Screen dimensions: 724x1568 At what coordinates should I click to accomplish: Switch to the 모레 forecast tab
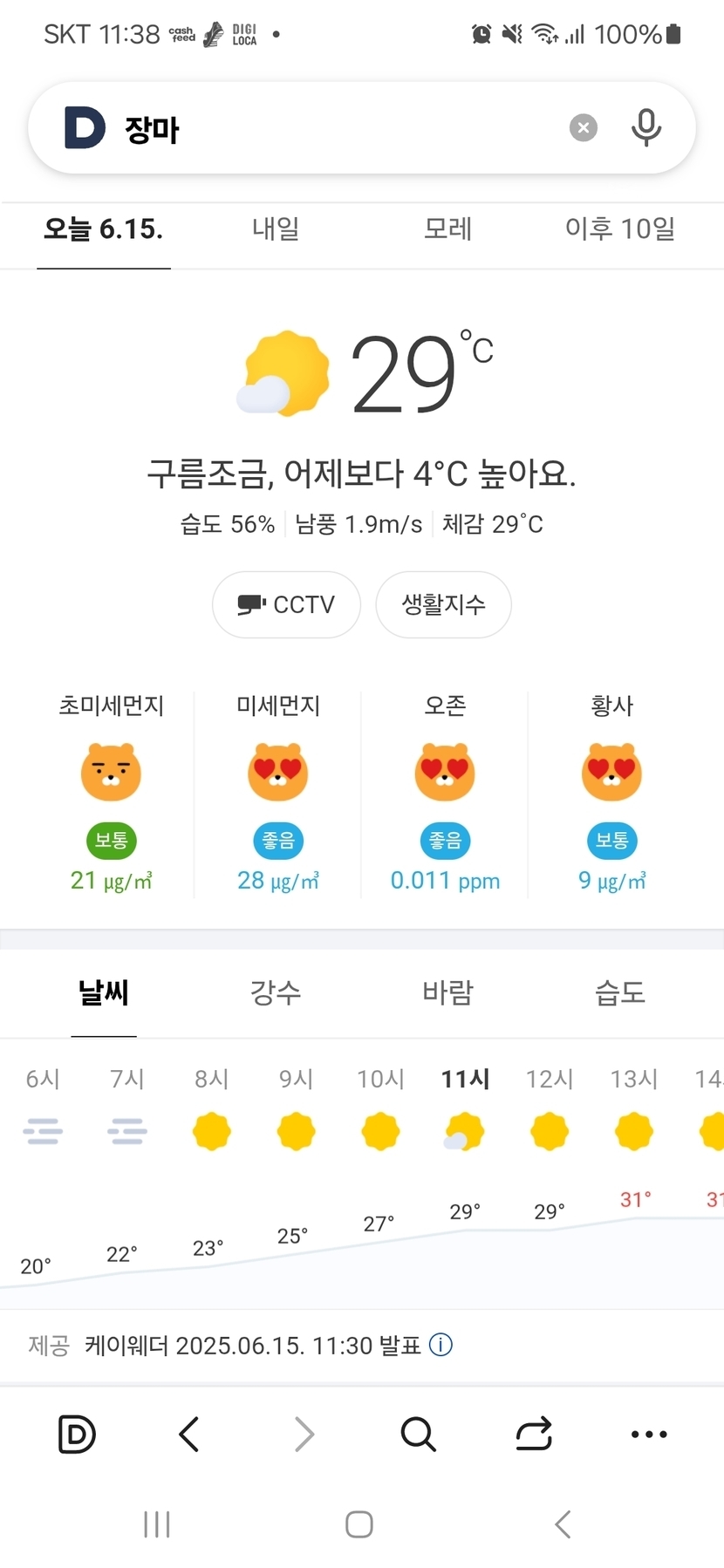pos(447,228)
